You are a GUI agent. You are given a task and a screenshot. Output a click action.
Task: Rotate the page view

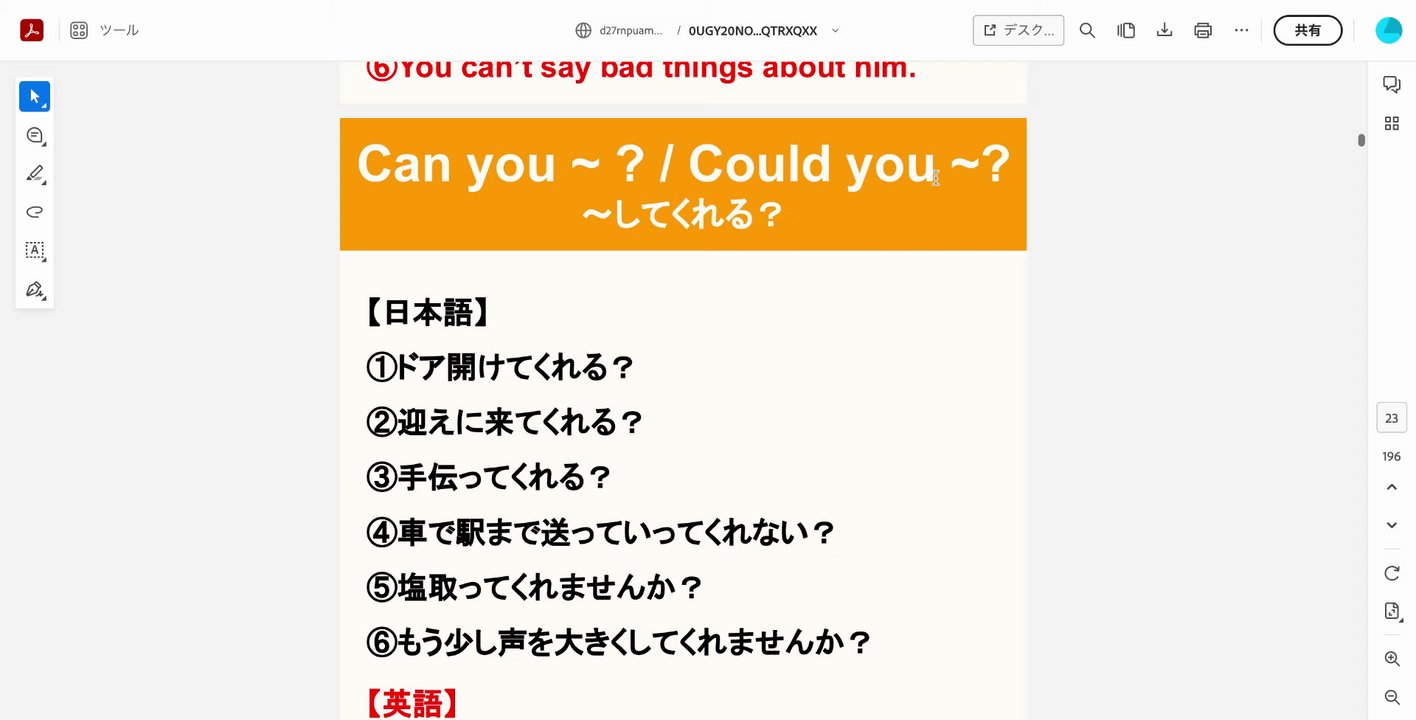pyautogui.click(x=1391, y=573)
